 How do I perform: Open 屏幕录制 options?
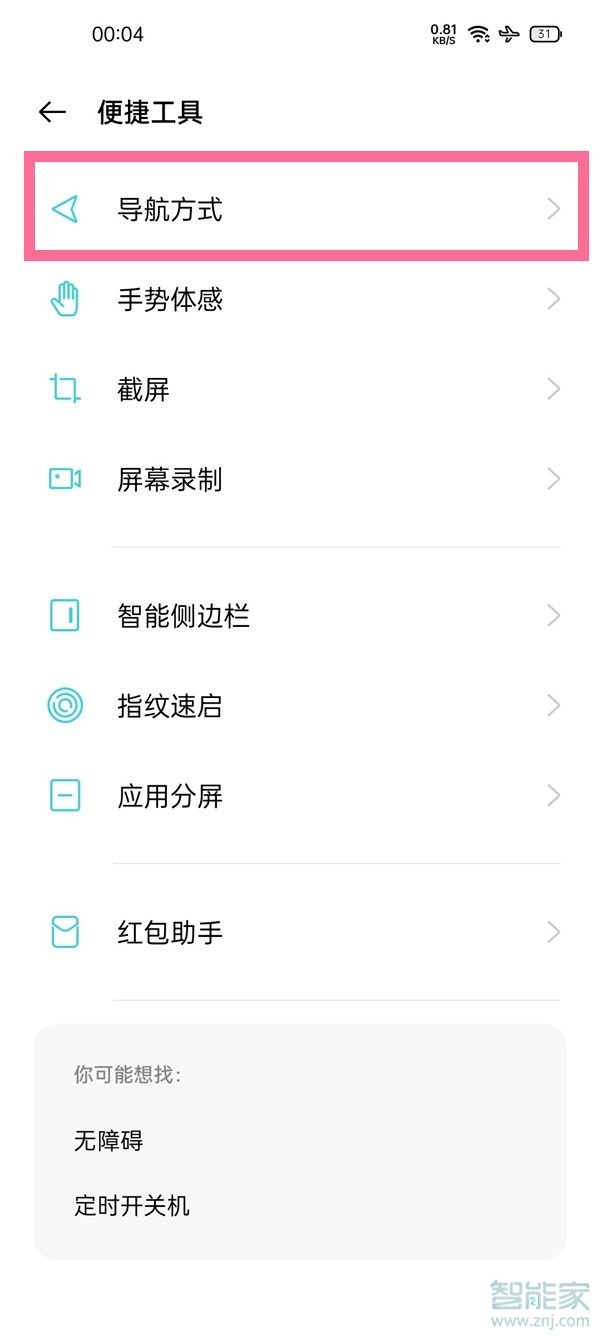click(x=300, y=480)
